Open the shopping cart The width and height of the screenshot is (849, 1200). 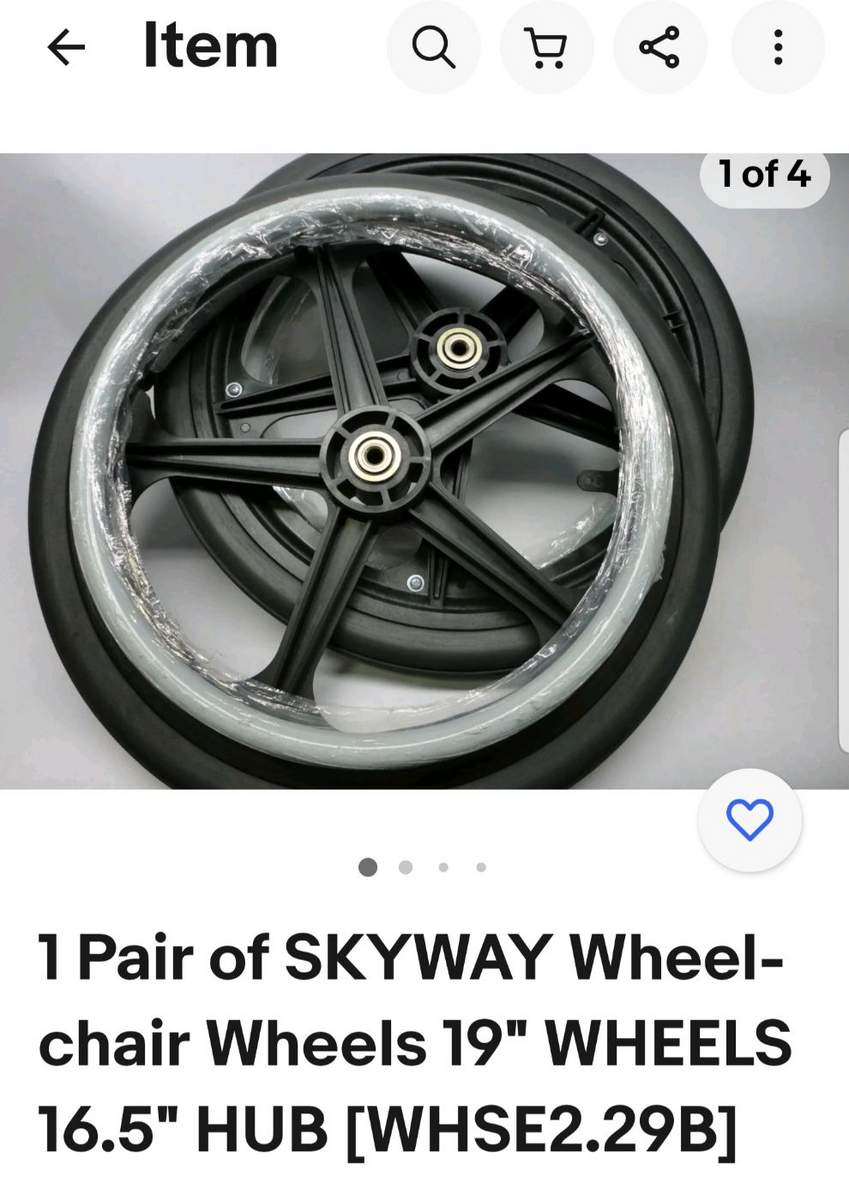546,47
